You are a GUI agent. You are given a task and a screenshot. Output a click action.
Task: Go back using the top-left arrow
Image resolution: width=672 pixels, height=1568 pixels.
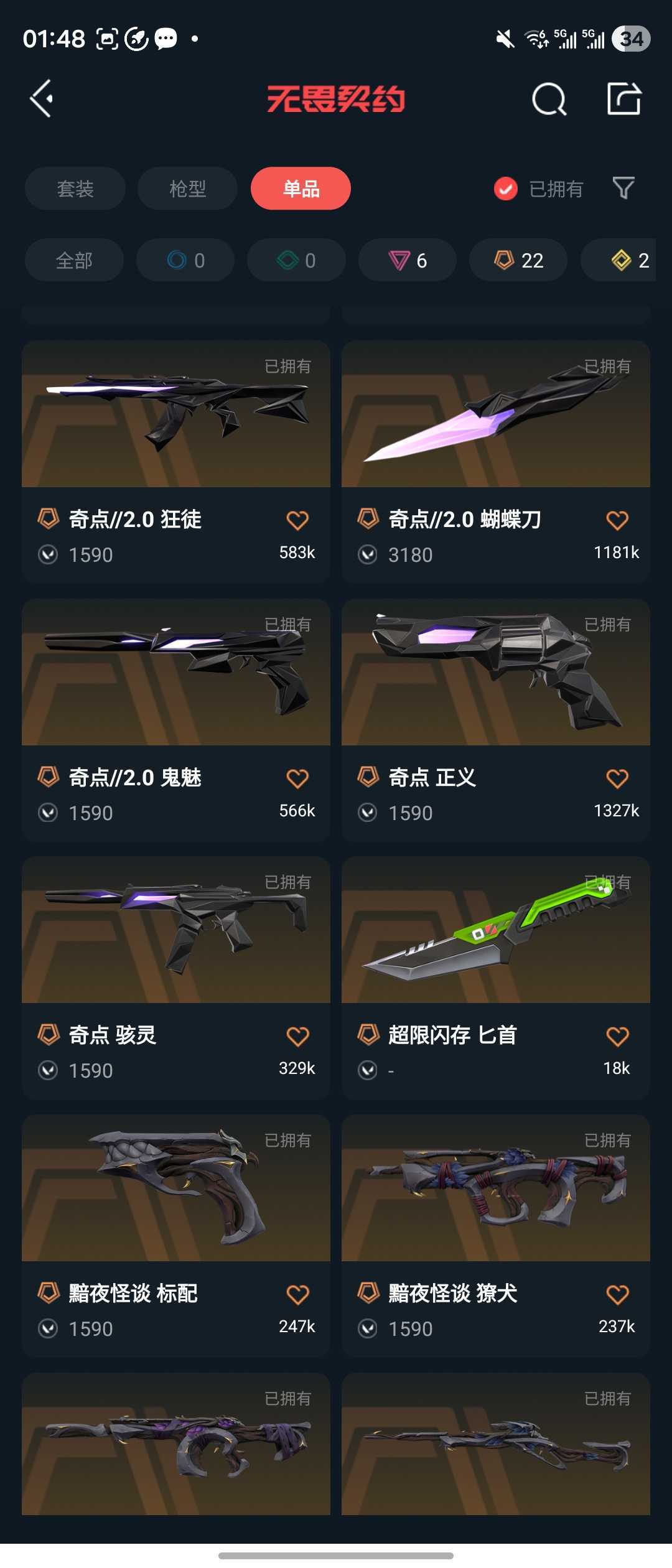point(41,98)
